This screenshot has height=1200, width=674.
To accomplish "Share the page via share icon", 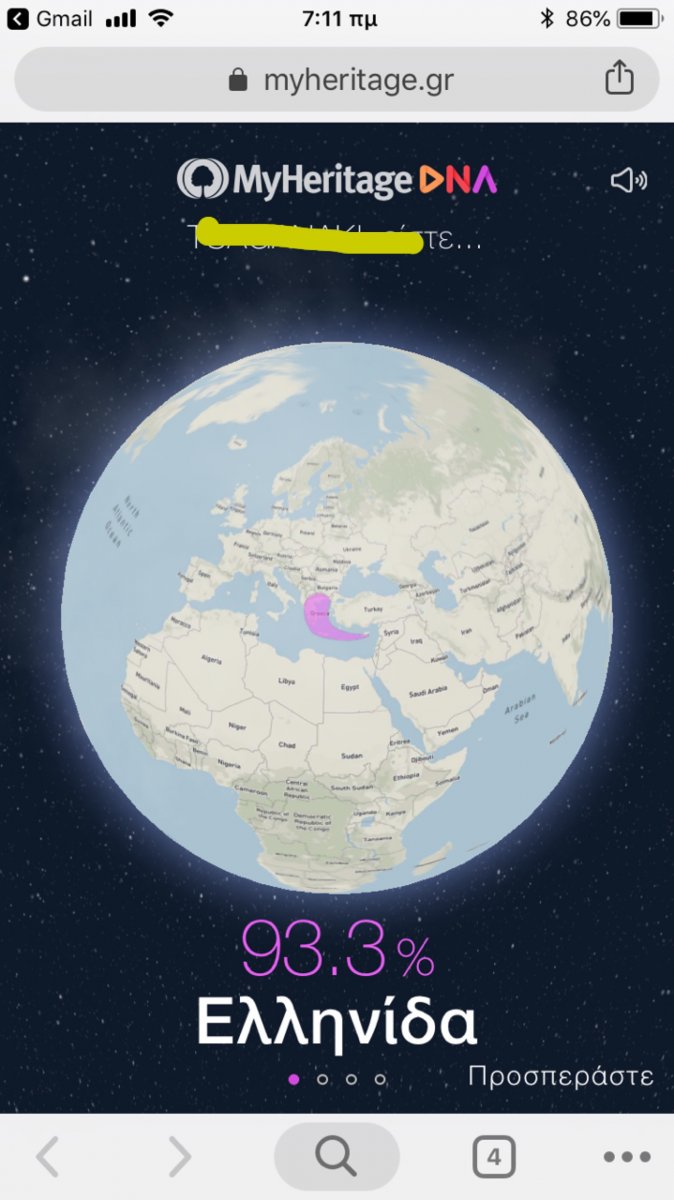I will [x=619, y=77].
